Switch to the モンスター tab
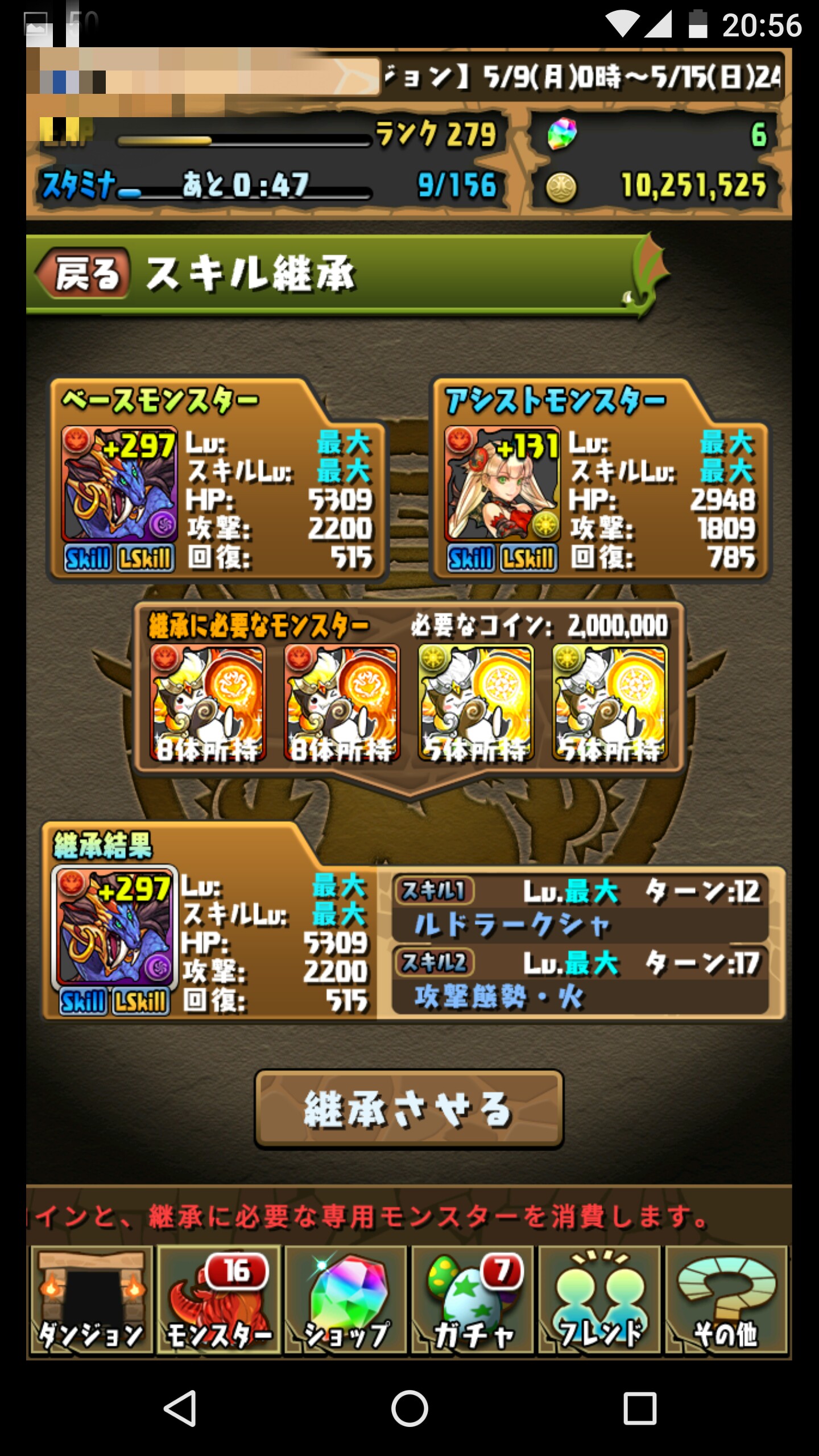Screen dimensions: 819x1456 tap(218, 1301)
